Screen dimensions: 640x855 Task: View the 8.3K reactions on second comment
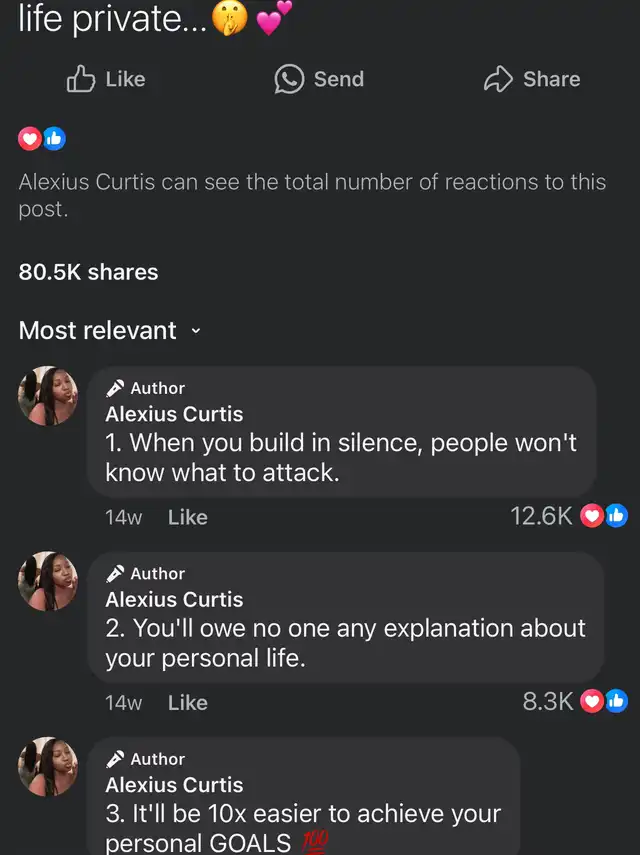coord(574,701)
